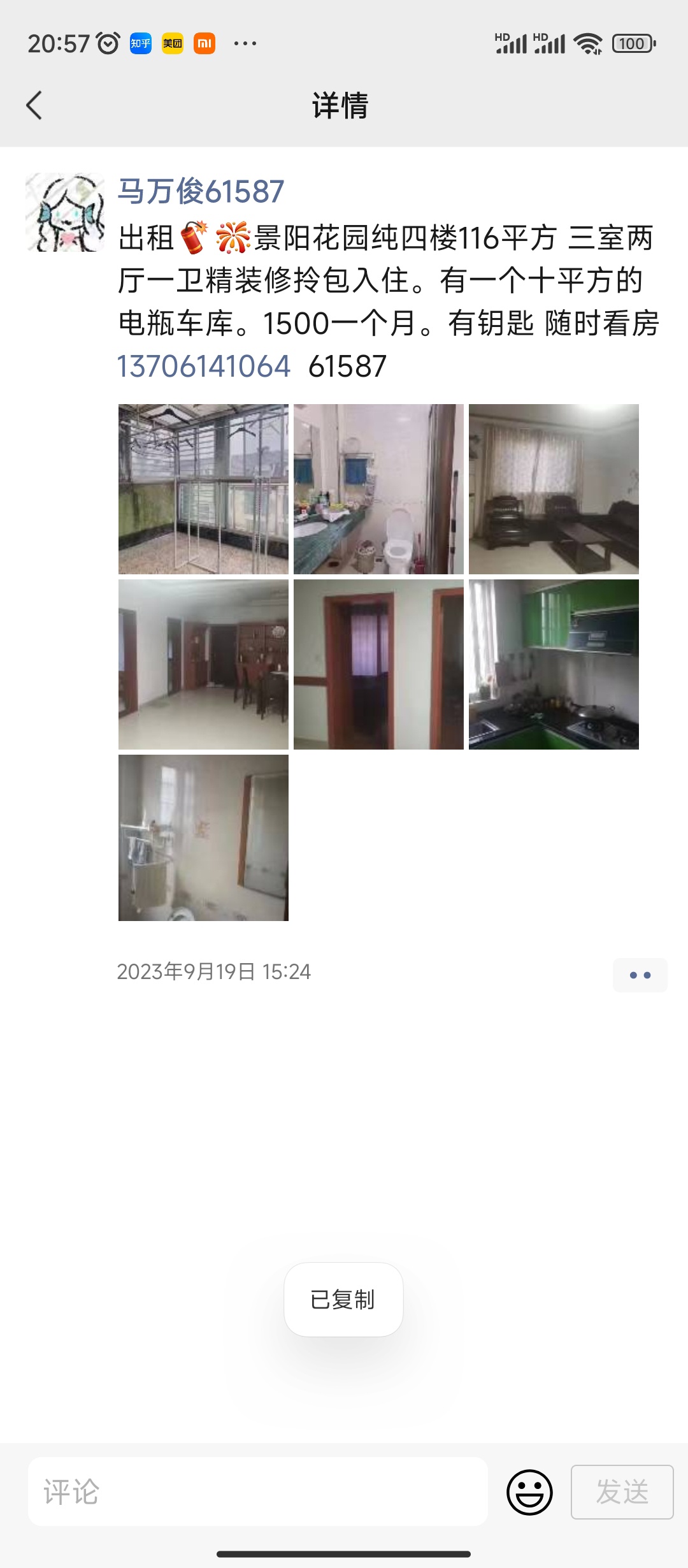Tap the phone number 13706141064
Image resolution: width=688 pixels, height=1568 pixels.
204,367
